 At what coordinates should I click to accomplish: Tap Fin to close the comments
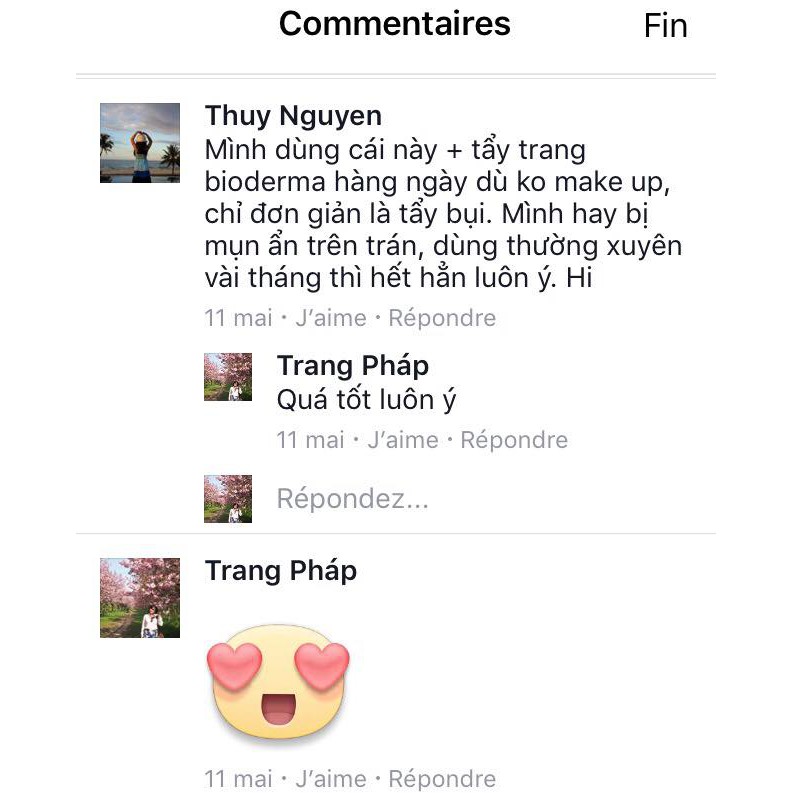coord(665,26)
